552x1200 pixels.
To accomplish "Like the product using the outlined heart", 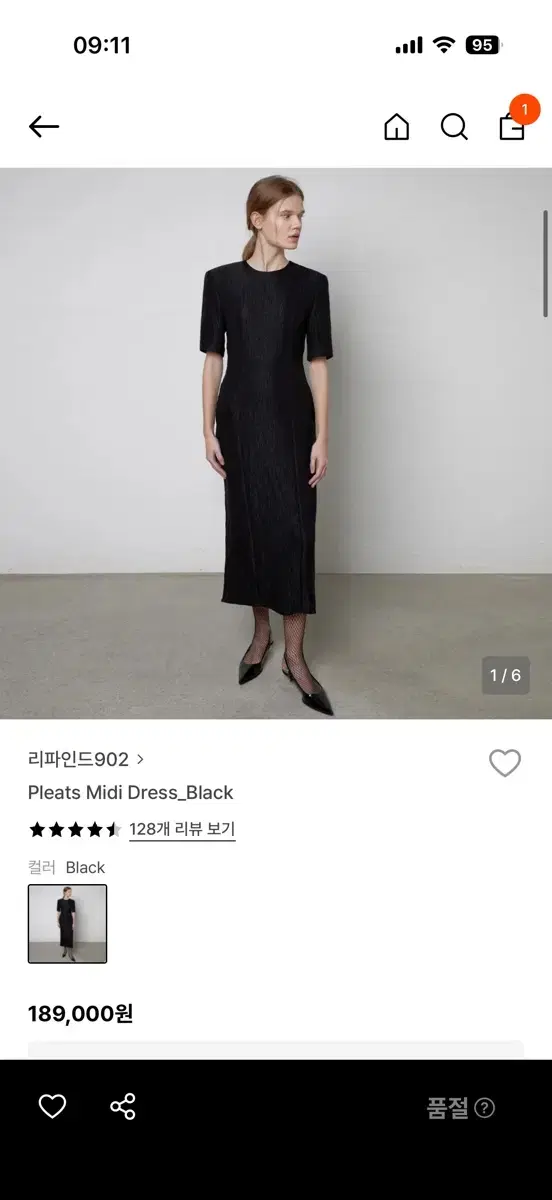I will pos(505,763).
